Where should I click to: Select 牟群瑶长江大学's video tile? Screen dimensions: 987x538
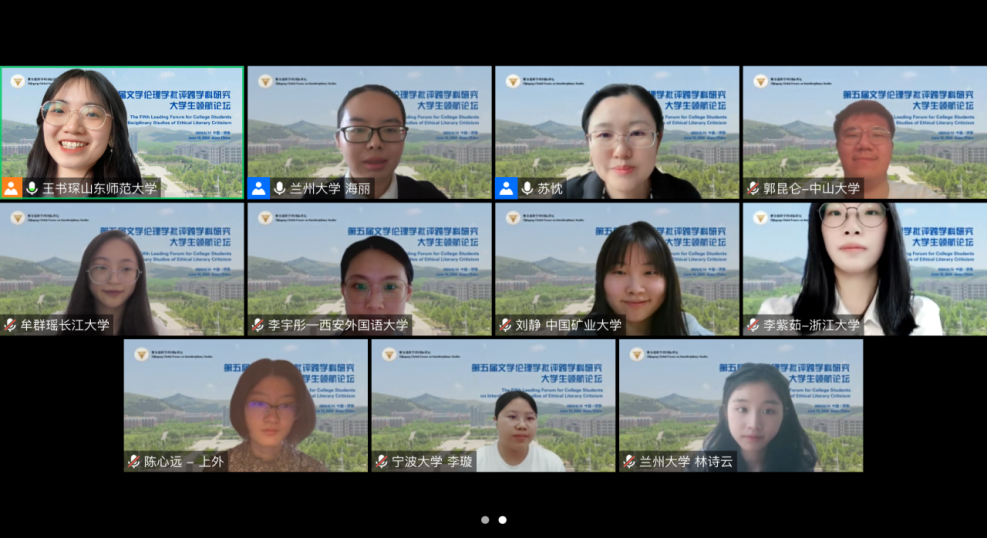pos(122,268)
